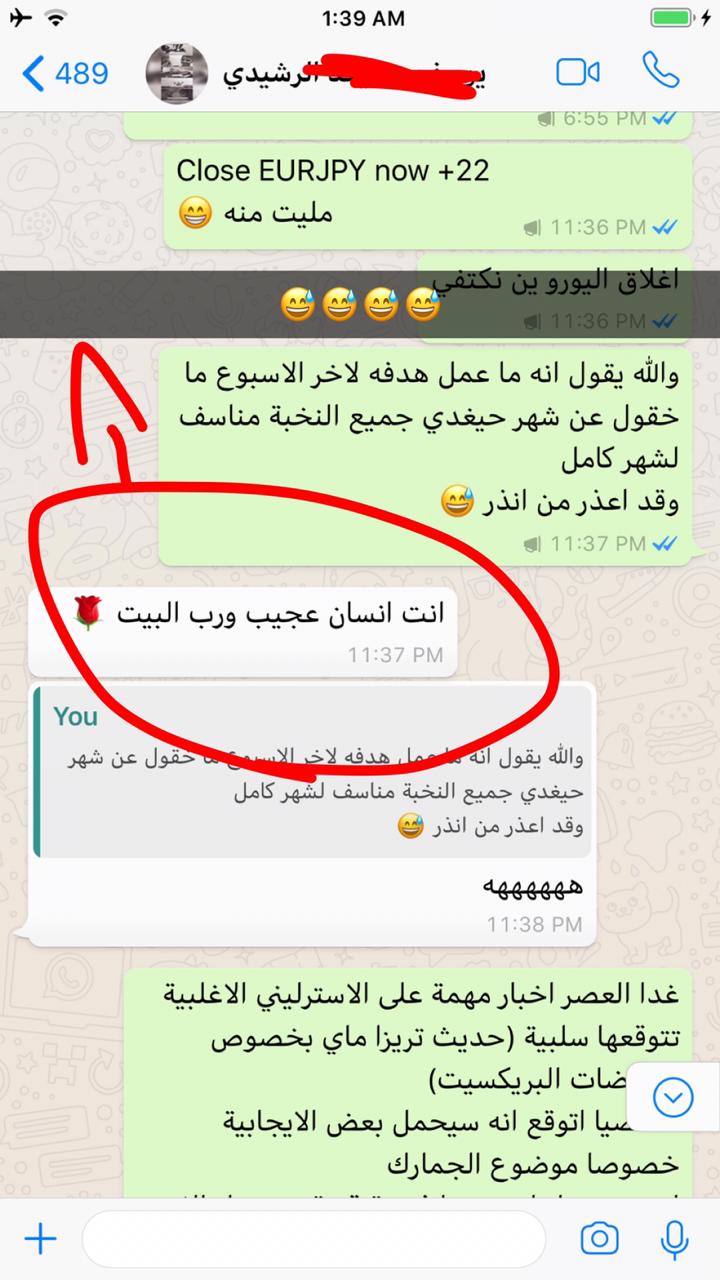The width and height of the screenshot is (720, 1280).
Task: Open the contact's profile picture and info
Action: [x=177, y=73]
